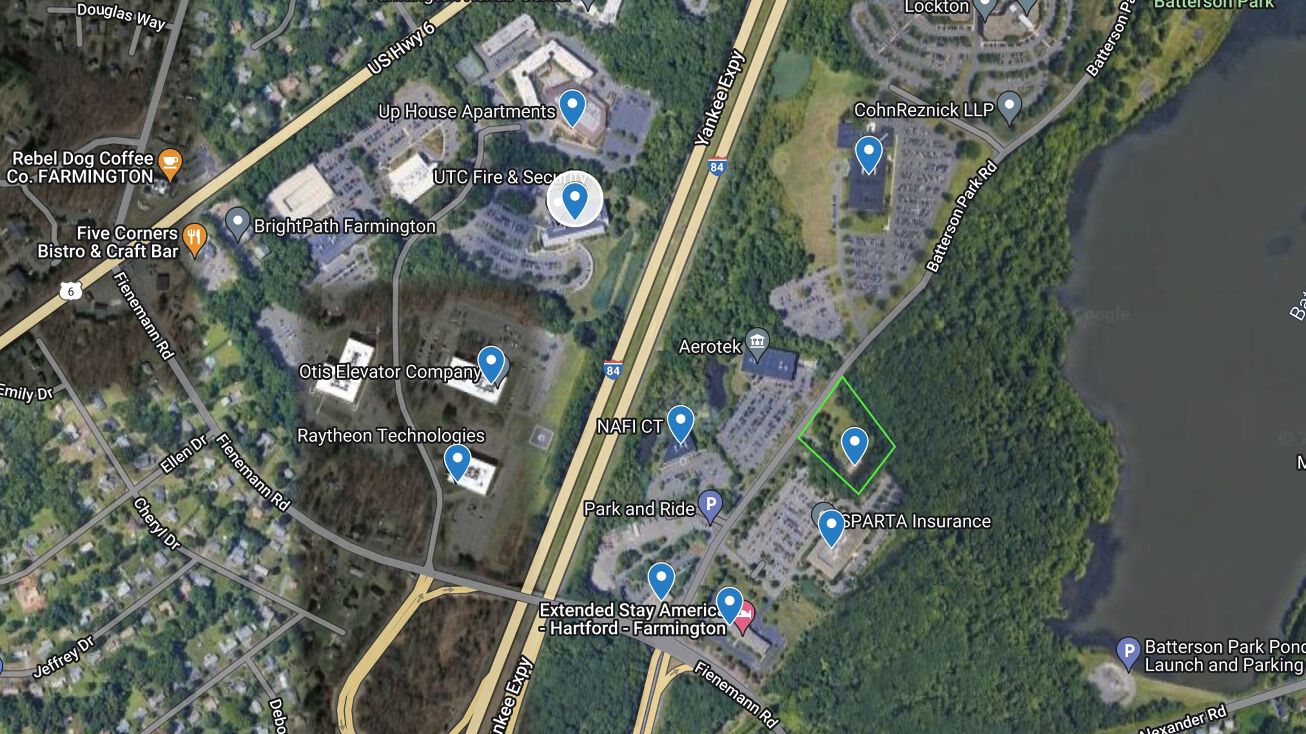The height and width of the screenshot is (734, 1306).
Task: Tap the Aerotek place marker
Action: [x=757, y=345]
